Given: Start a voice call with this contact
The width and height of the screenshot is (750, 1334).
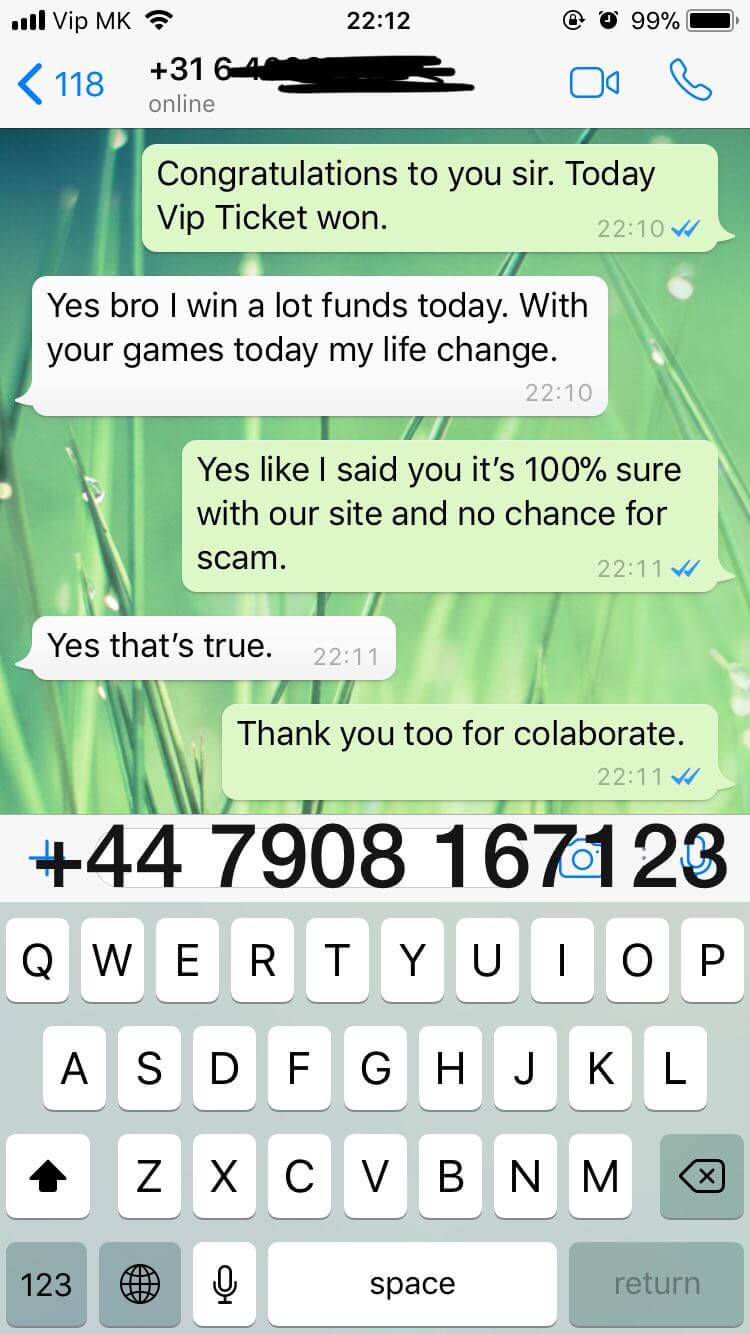Looking at the screenshot, I should pyautogui.click(x=690, y=80).
